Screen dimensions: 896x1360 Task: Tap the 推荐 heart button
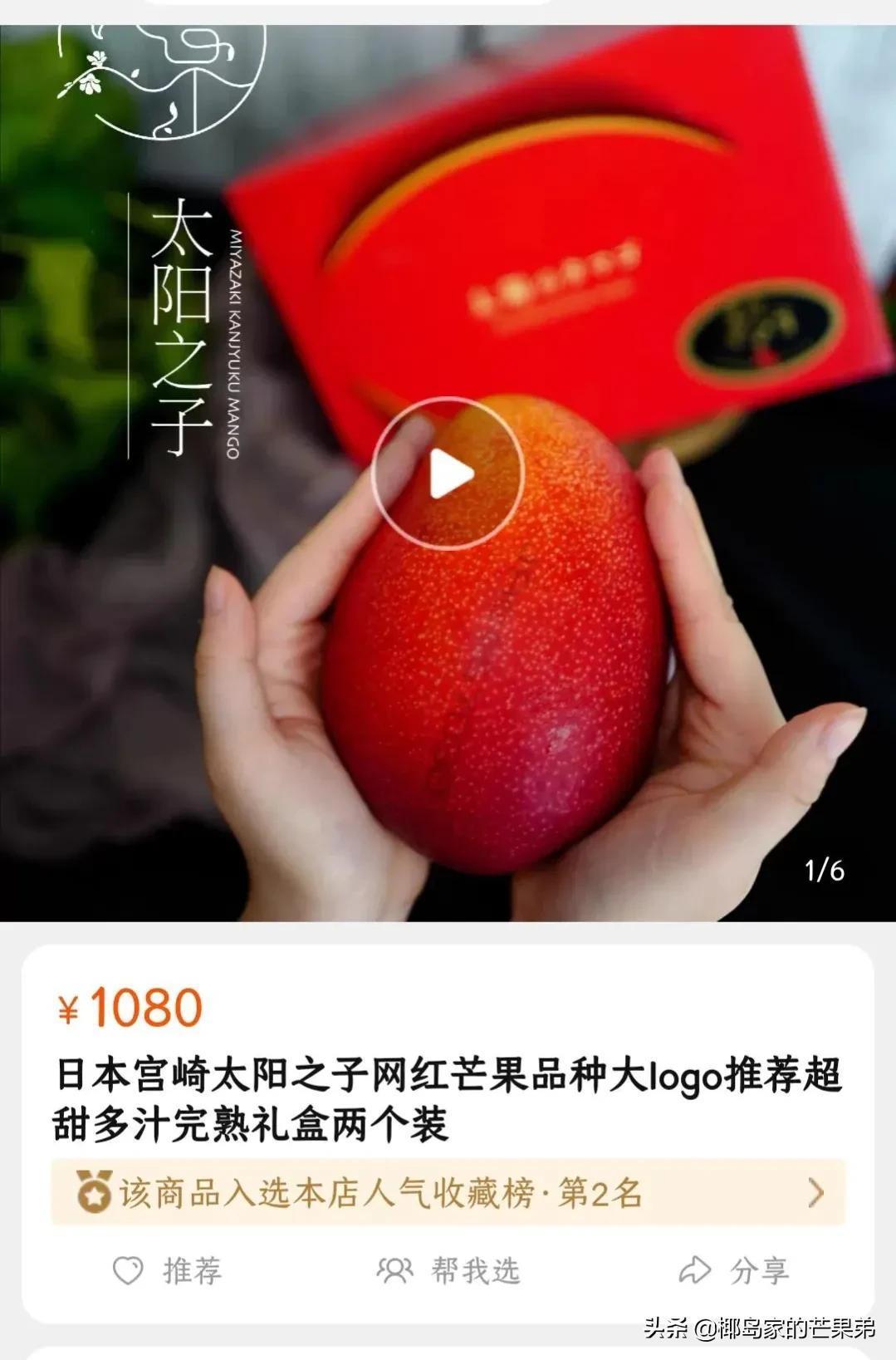click(x=167, y=1270)
